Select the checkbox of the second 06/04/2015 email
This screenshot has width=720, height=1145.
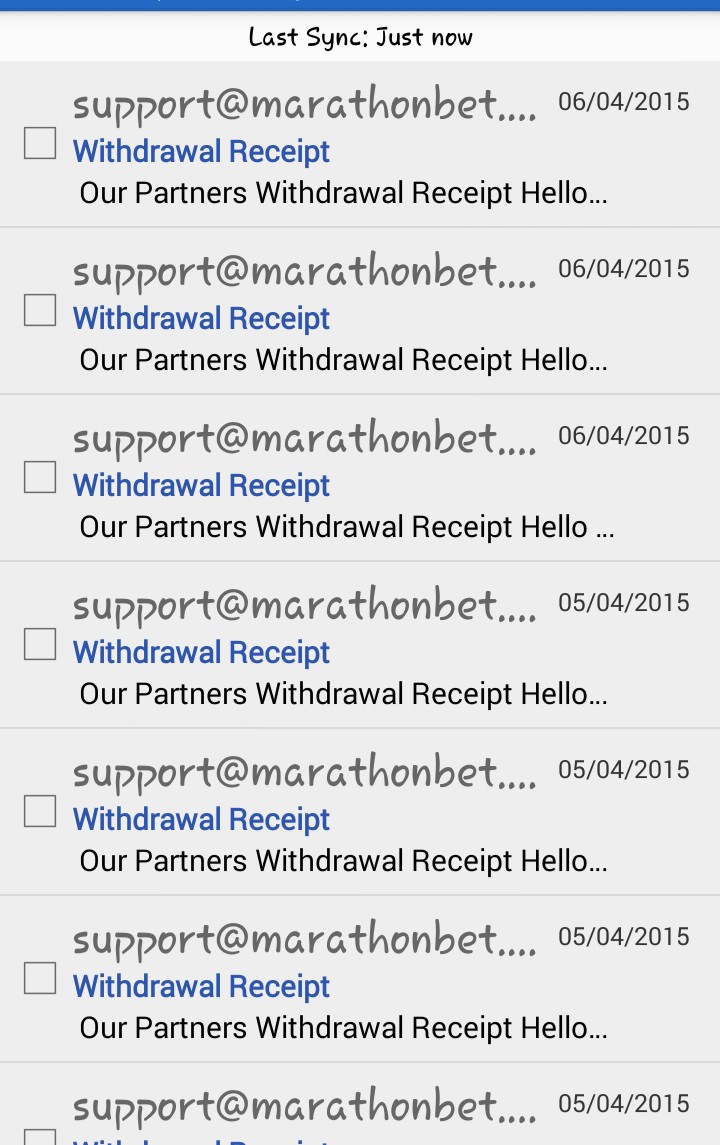pyautogui.click(x=40, y=310)
